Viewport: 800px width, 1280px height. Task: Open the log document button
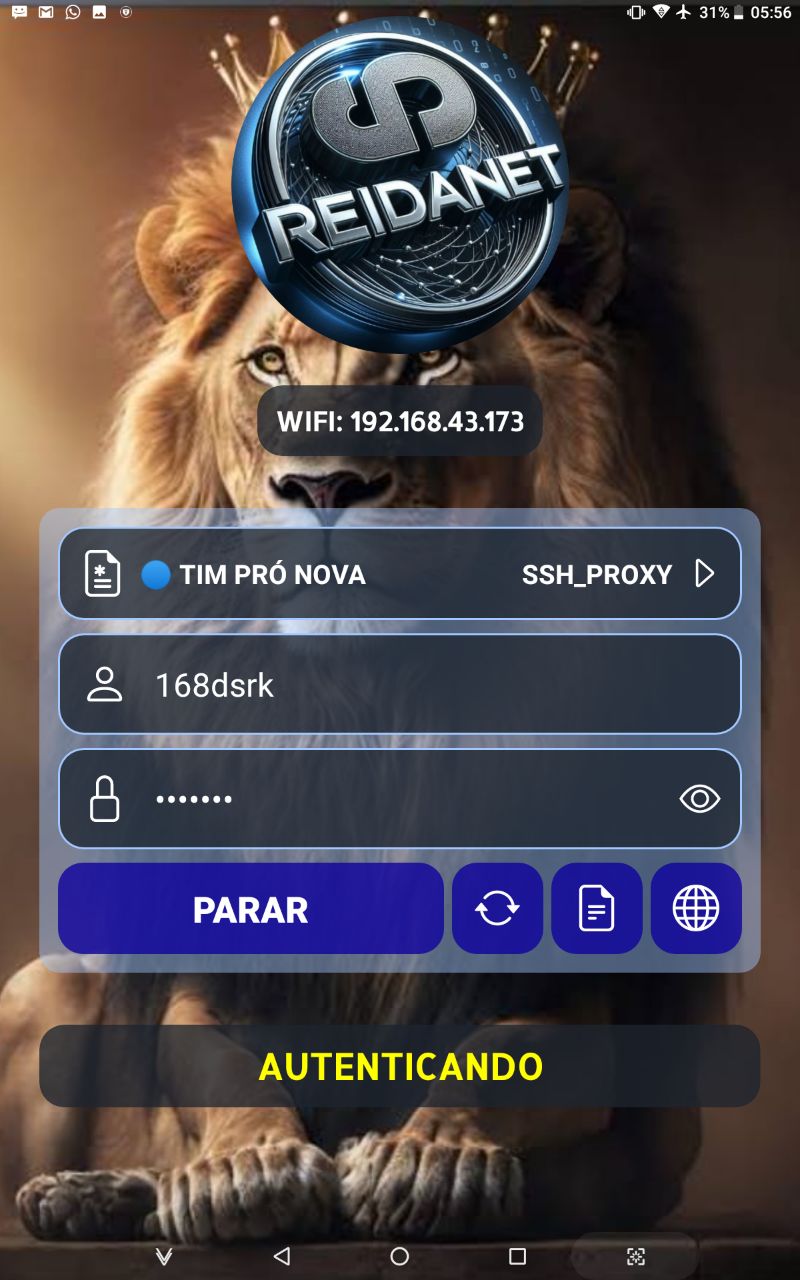click(x=596, y=909)
